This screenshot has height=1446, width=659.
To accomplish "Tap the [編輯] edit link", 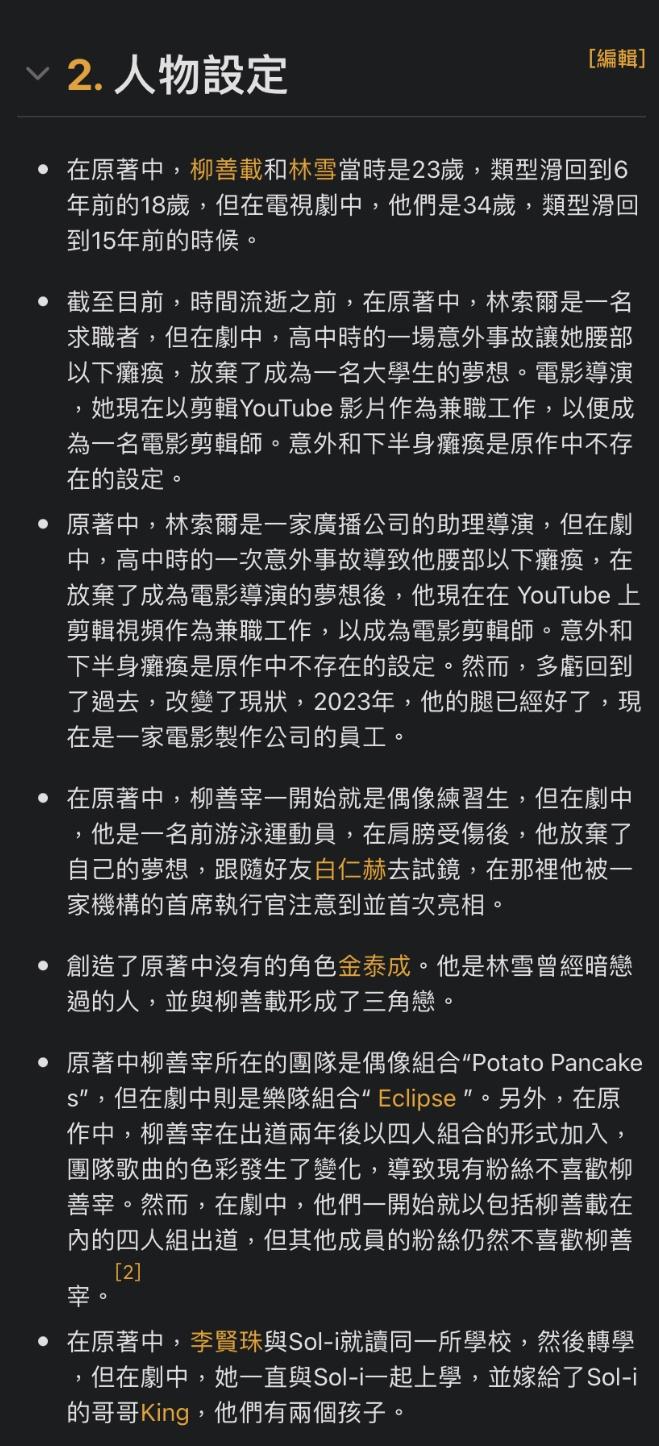I will tap(616, 58).
